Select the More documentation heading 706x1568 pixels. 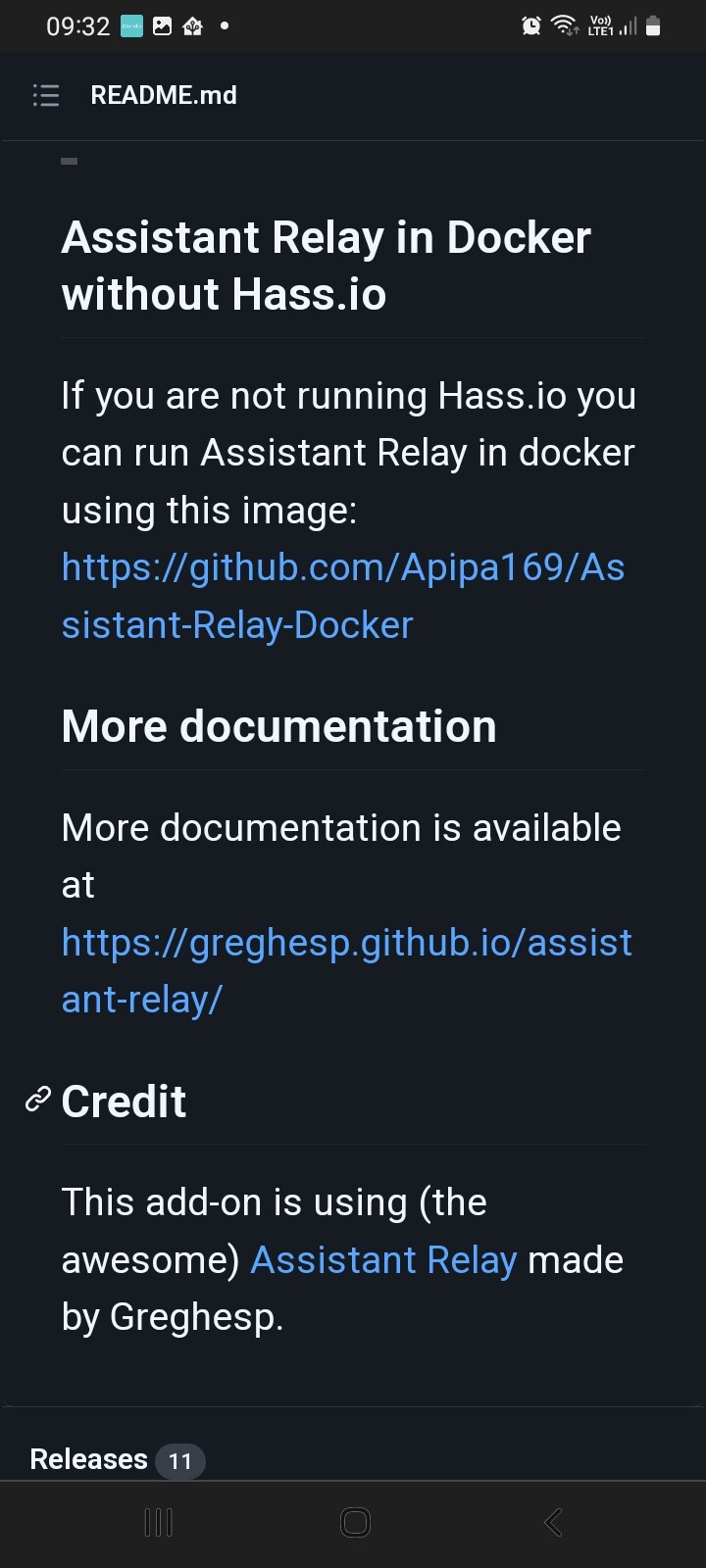(278, 725)
